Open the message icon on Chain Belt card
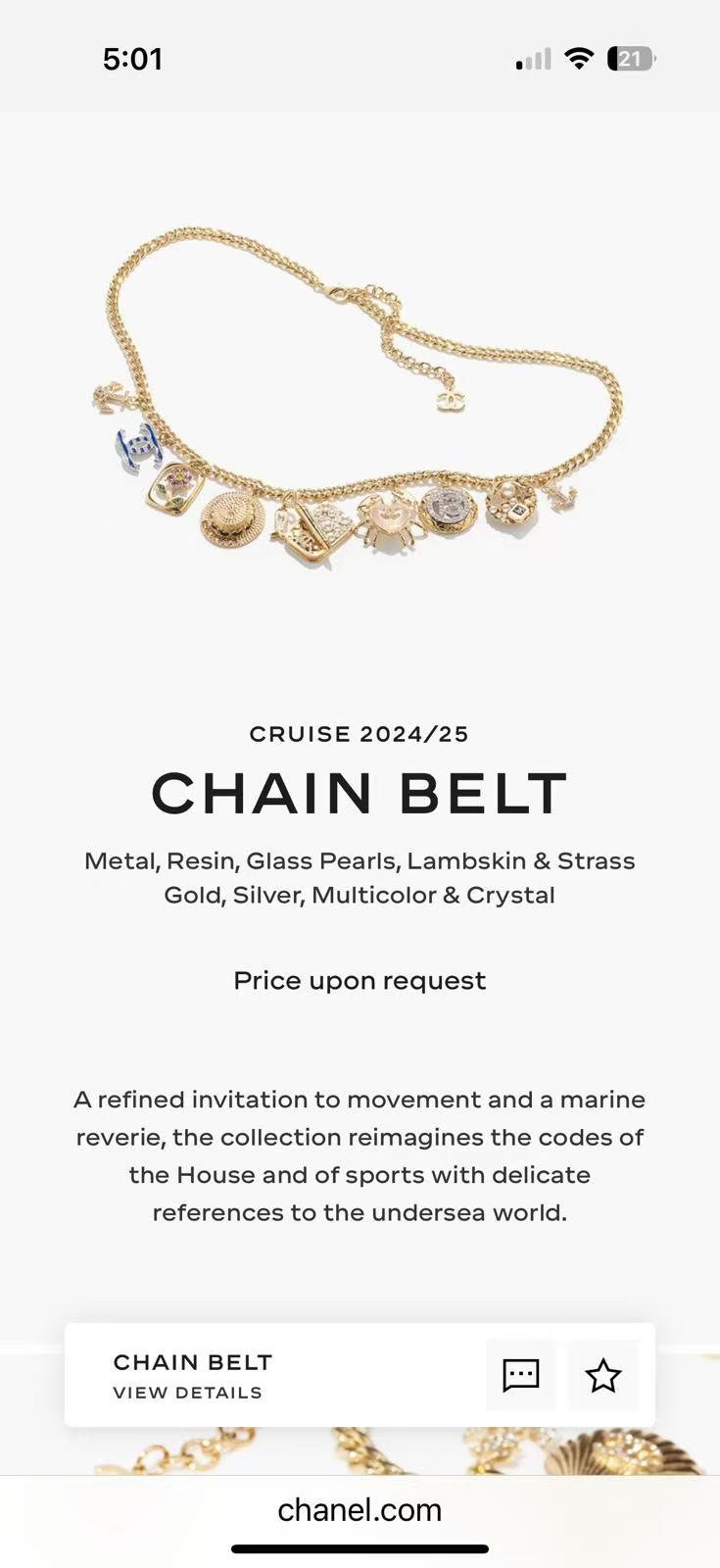Screen dimensions: 720x1568 click(x=520, y=1375)
